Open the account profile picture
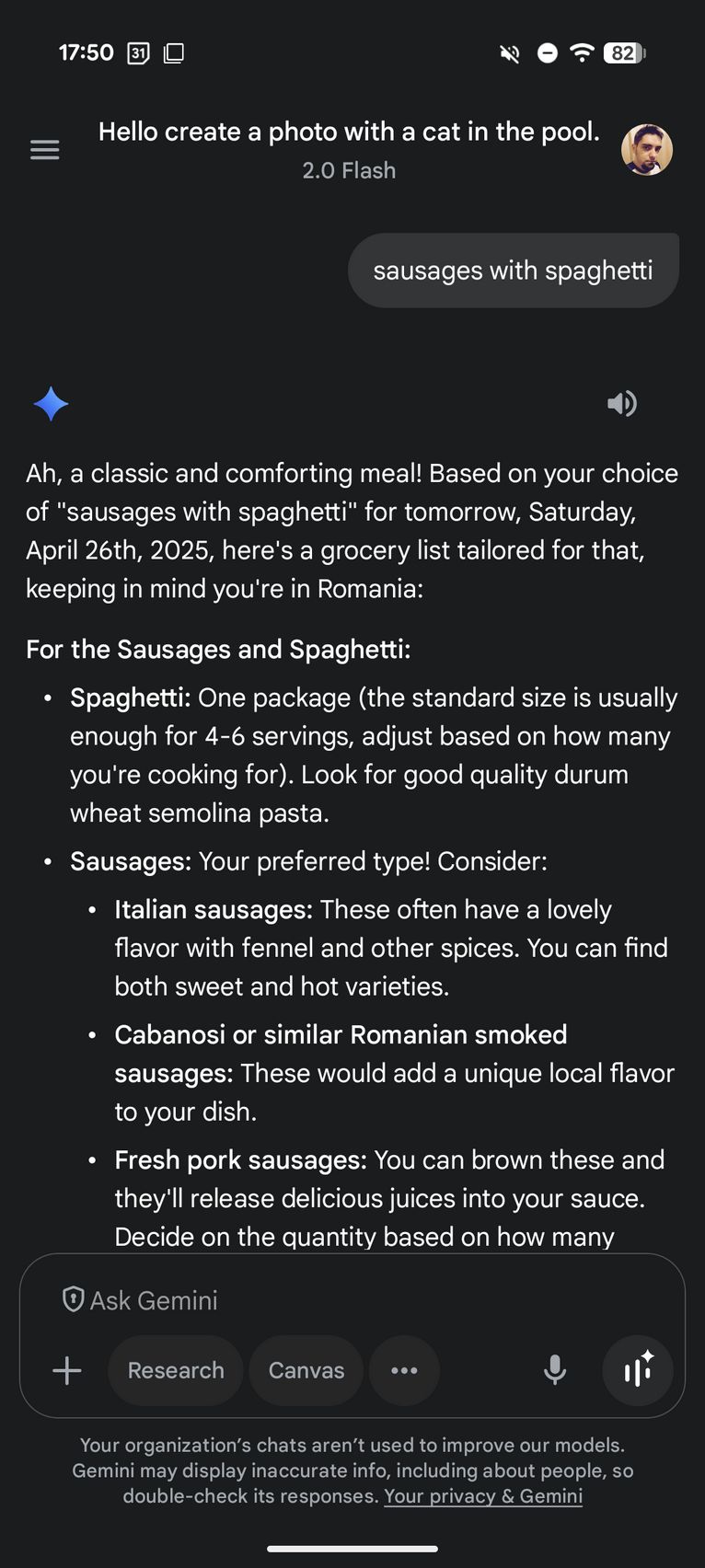Viewport: 705px width, 1568px height. pos(646,150)
